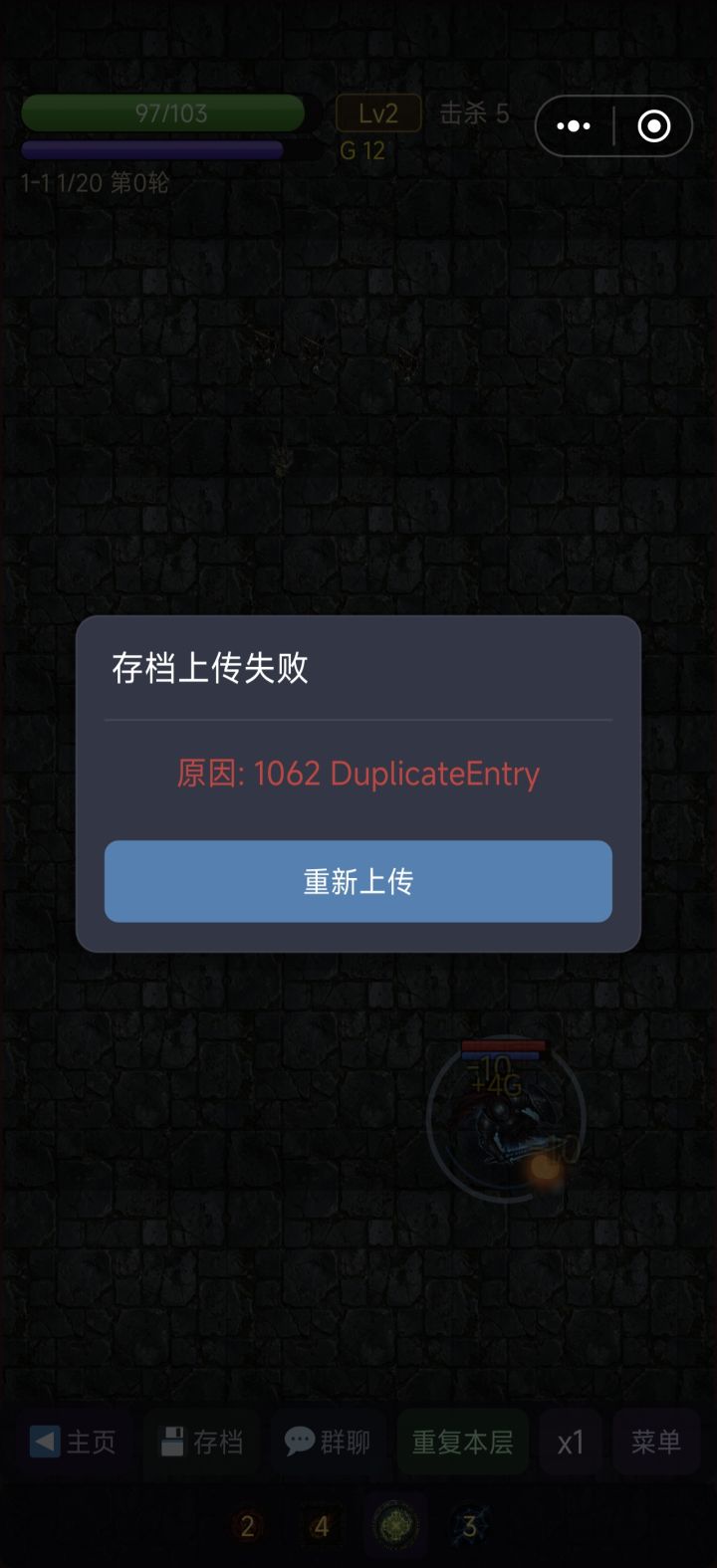The height and width of the screenshot is (1568, 717).
Task: Toggle the x1 game speed control
Action: 571,1441
